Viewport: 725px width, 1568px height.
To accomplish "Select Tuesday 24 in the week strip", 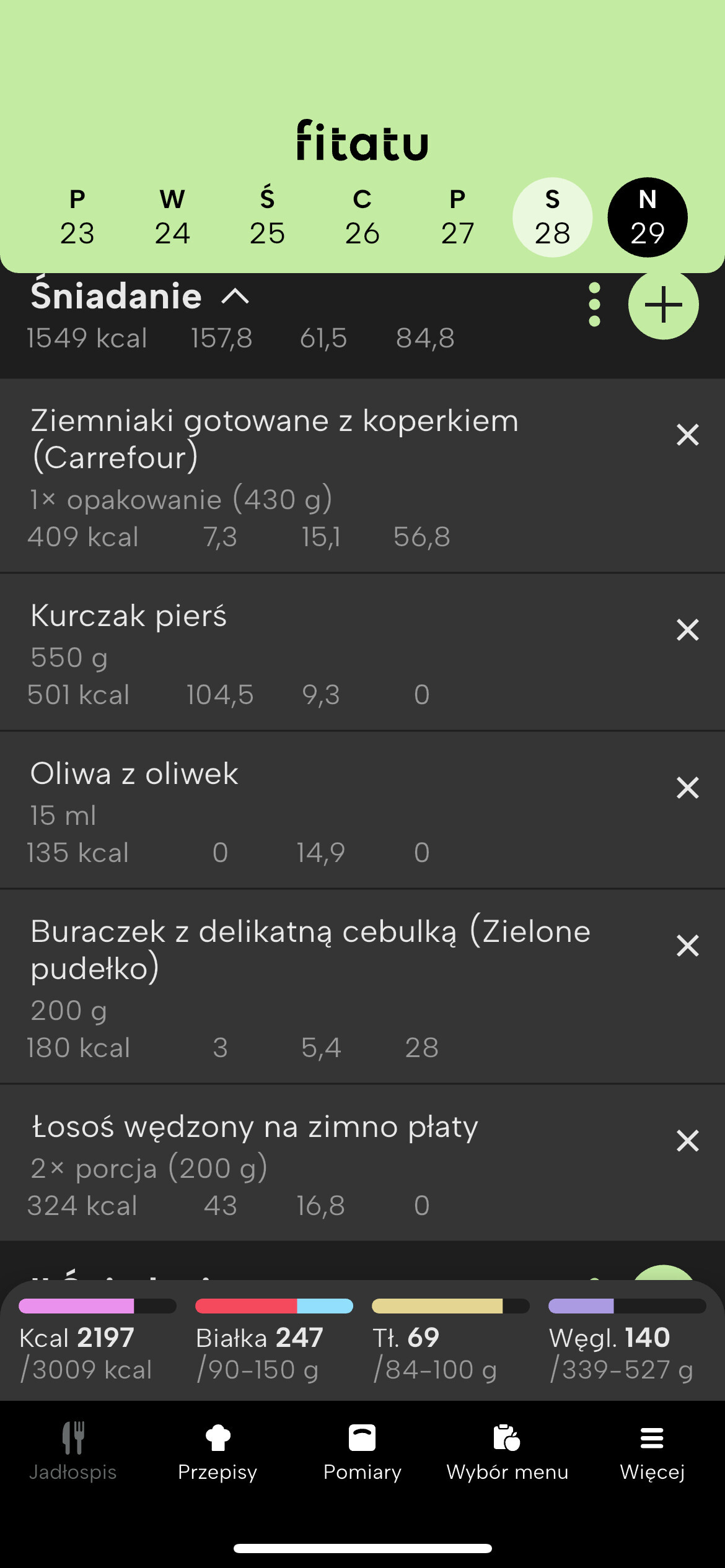I will click(x=172, y=217).
